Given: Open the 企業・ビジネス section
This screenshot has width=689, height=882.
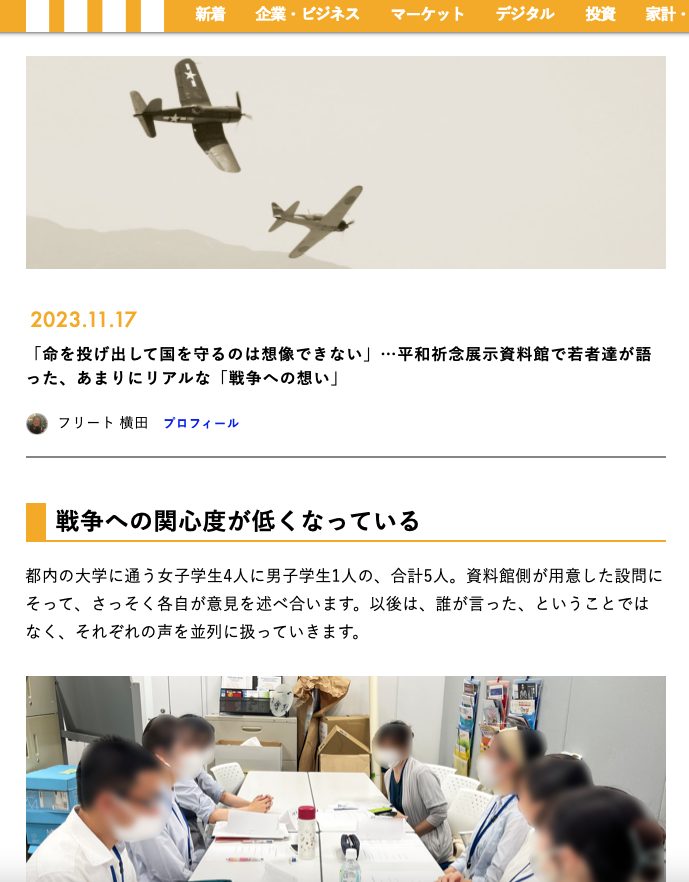Looking at the screenshot, I should coord(307,14).
